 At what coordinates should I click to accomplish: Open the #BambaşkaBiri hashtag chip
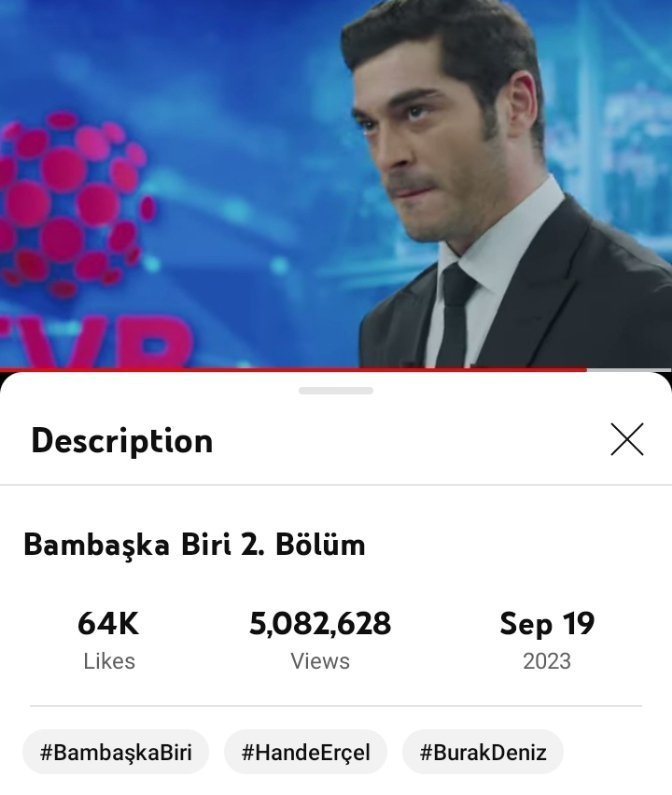tap(116, 752)
